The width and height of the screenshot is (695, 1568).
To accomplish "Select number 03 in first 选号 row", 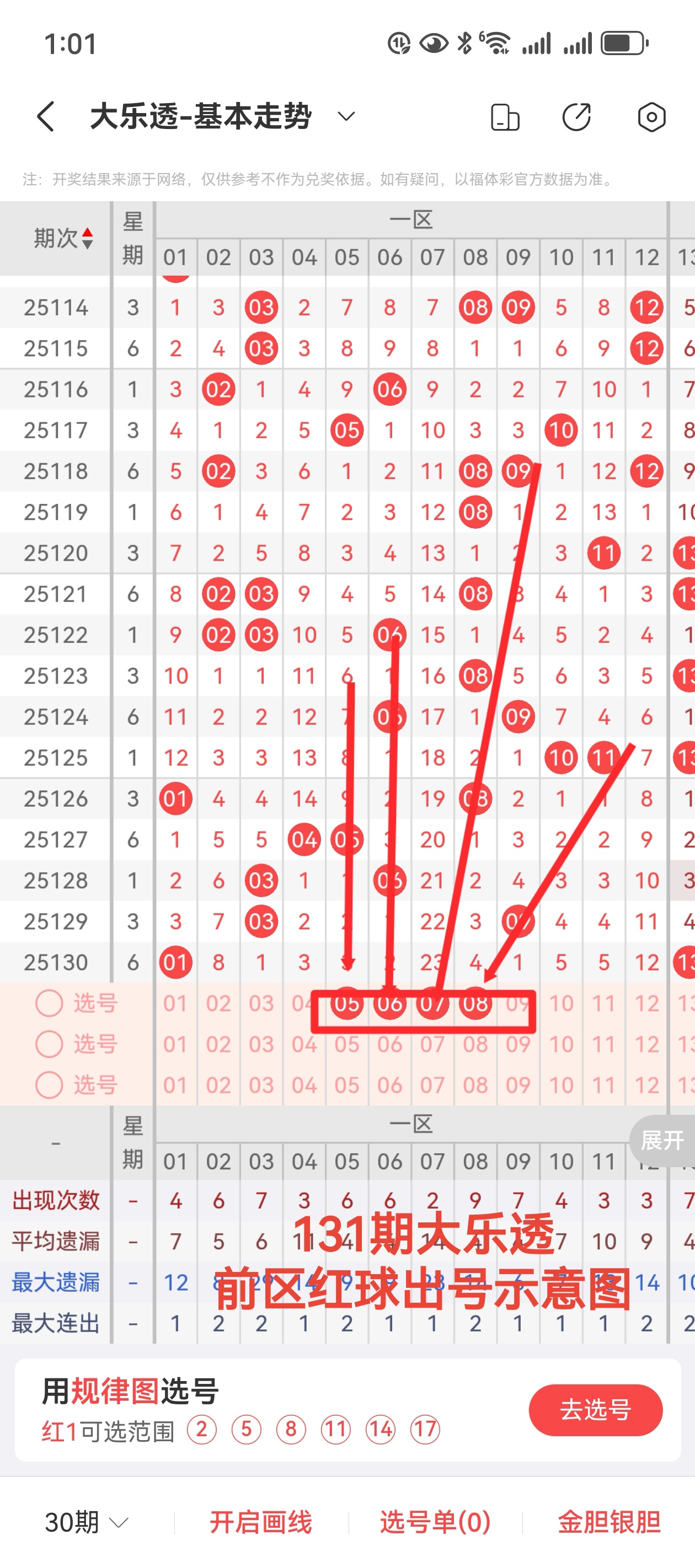I will point(261,1003).
